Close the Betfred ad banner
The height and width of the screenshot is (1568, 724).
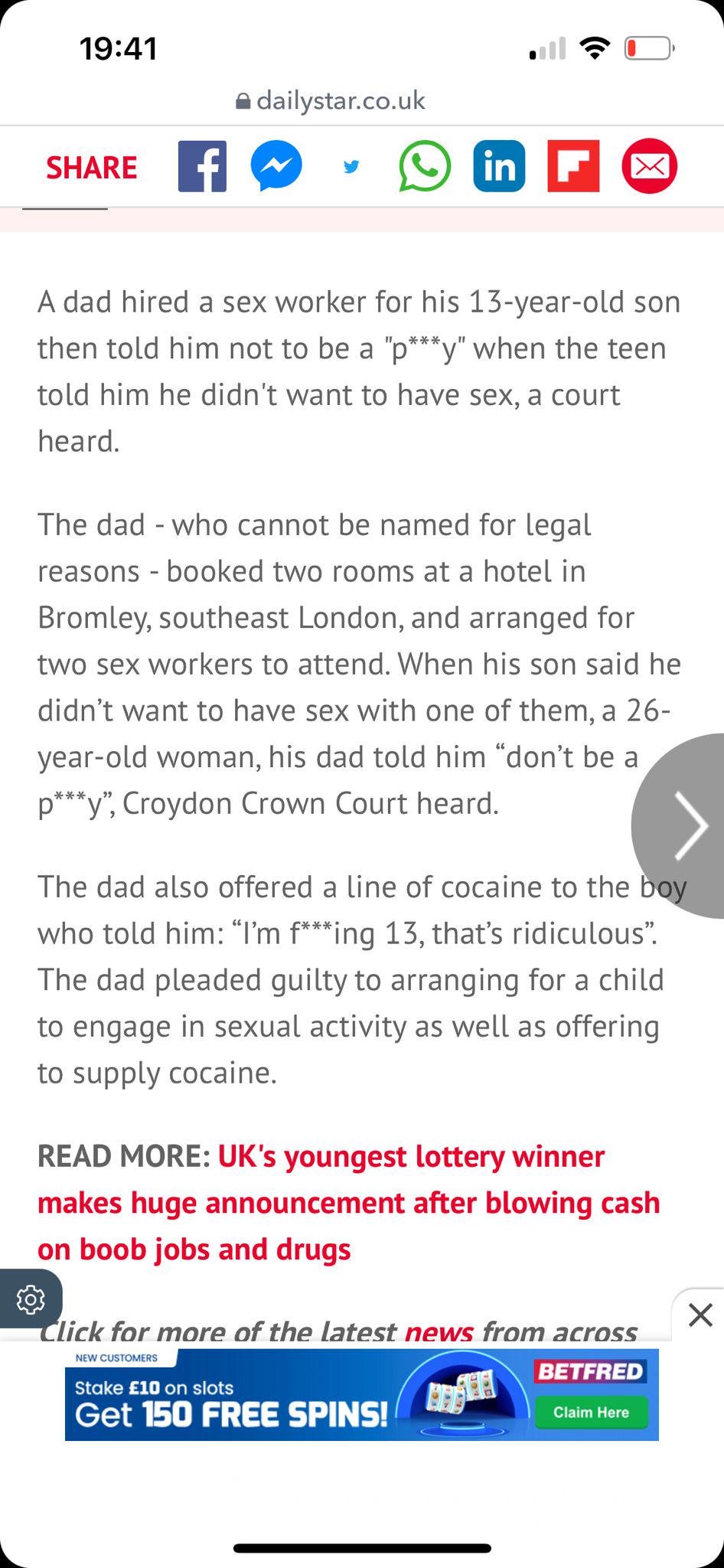click(x=700, y=1315)
